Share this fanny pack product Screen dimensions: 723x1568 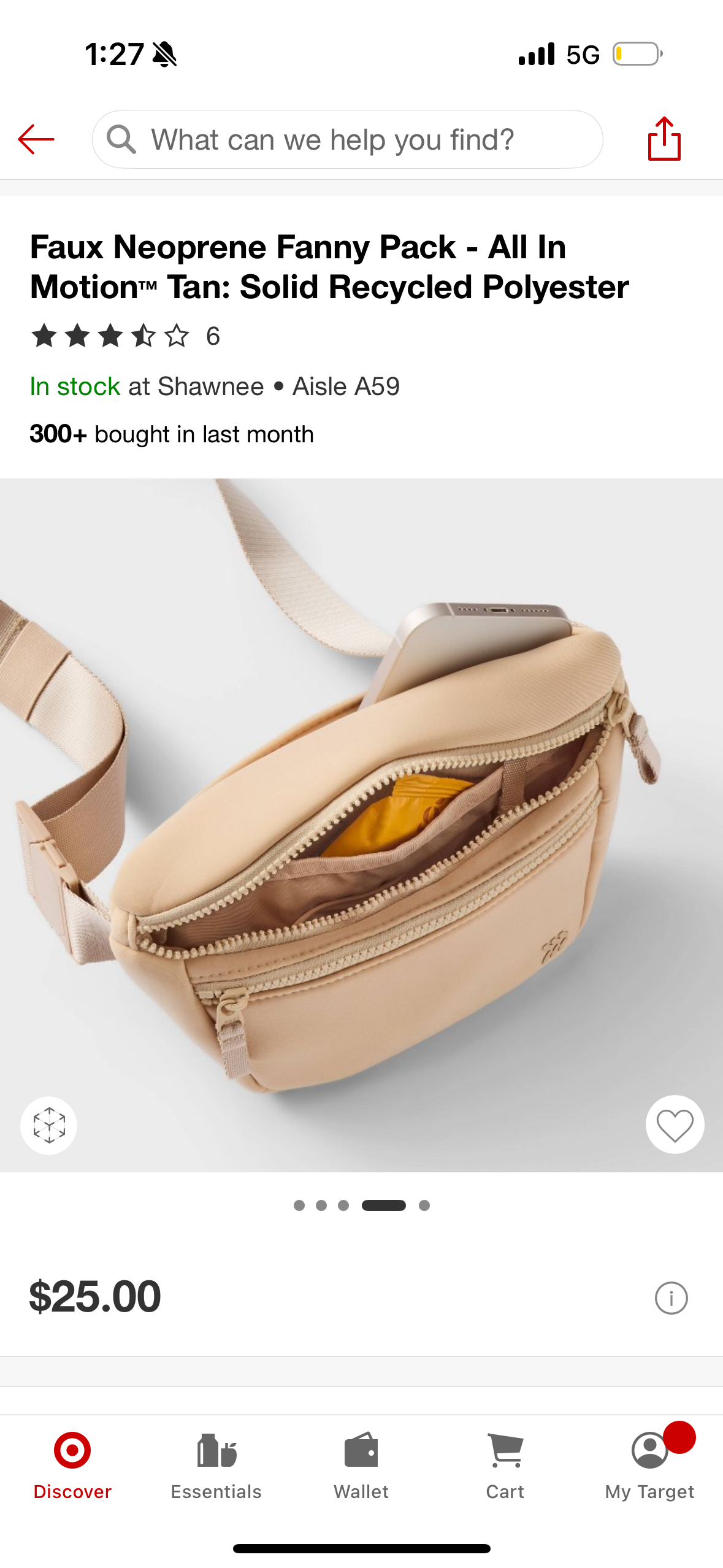click(x=664, y=139)
